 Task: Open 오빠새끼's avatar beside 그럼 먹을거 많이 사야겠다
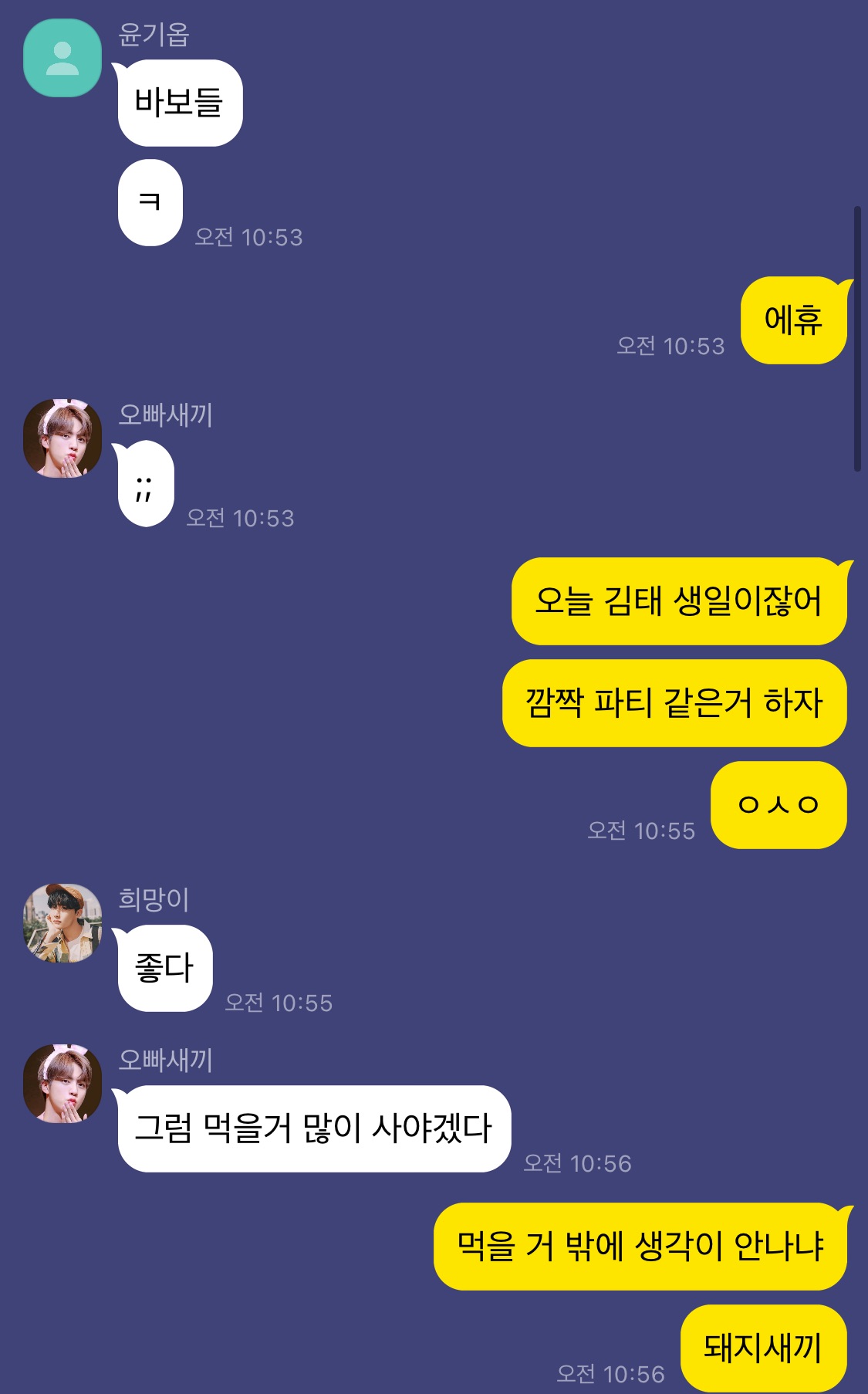click(x=62, y=1084)
